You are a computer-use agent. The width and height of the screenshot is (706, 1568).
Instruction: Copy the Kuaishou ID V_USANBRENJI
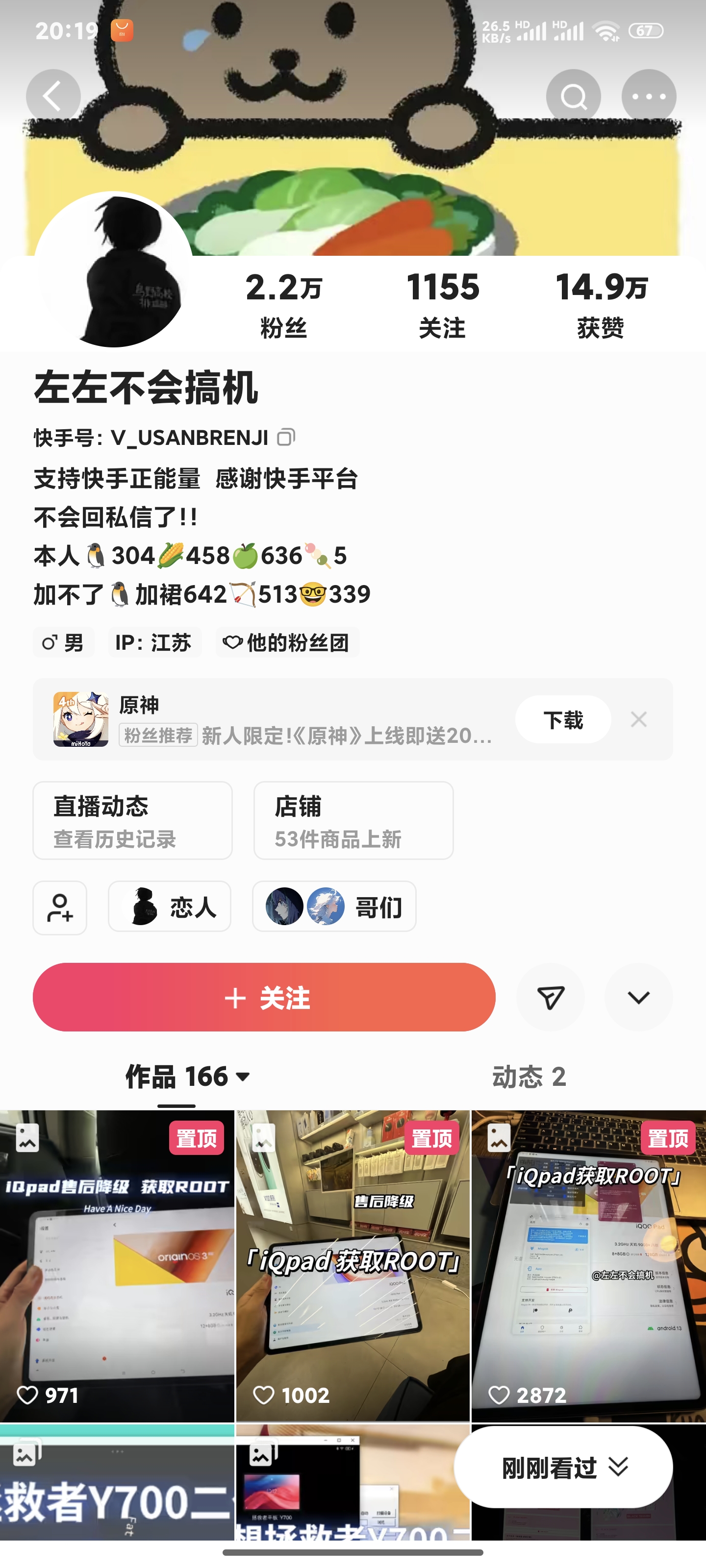pos(286,437)
